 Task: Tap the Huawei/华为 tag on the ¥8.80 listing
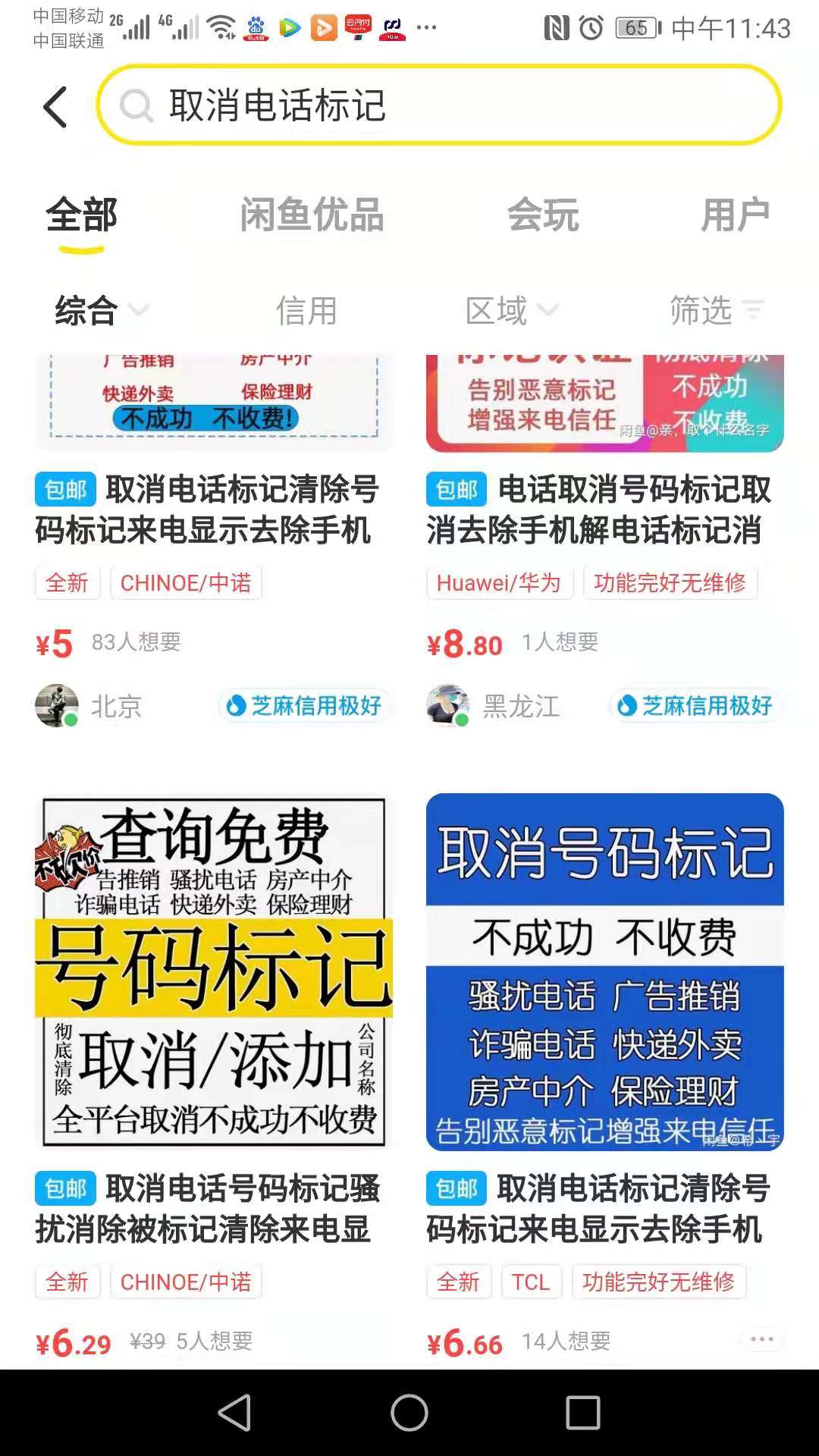pyautogui.click(x=500, y=583)
